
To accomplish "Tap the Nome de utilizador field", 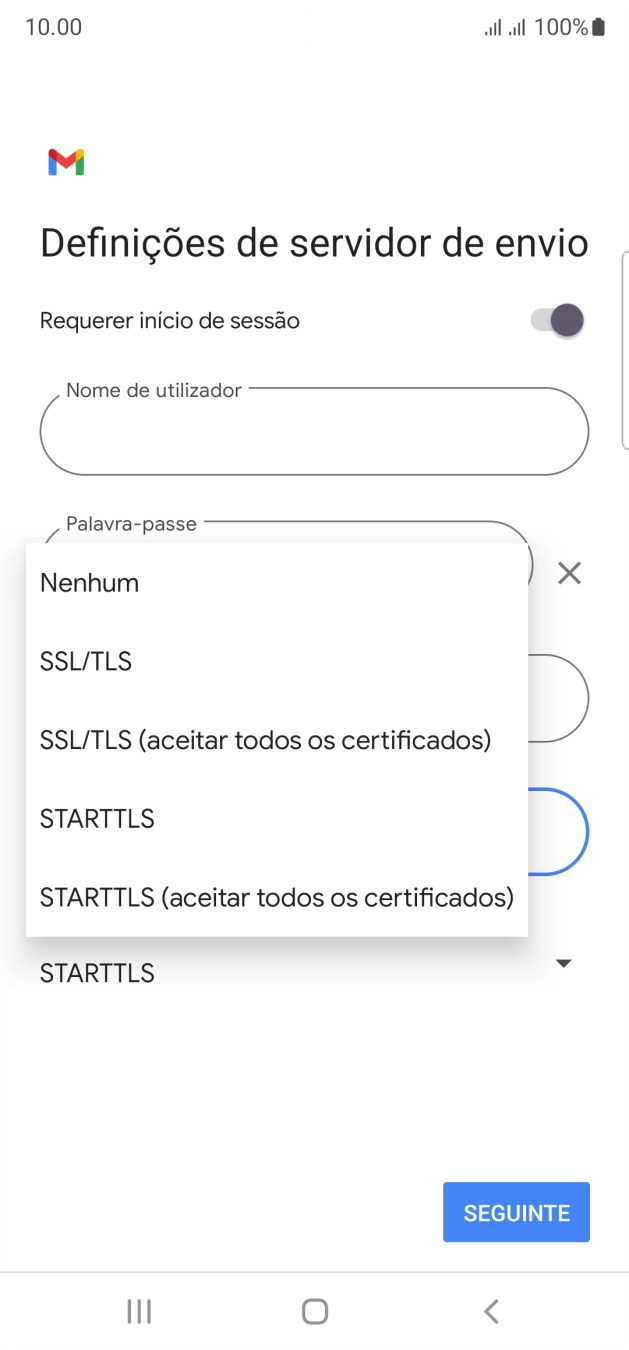I will click(314, 431).
